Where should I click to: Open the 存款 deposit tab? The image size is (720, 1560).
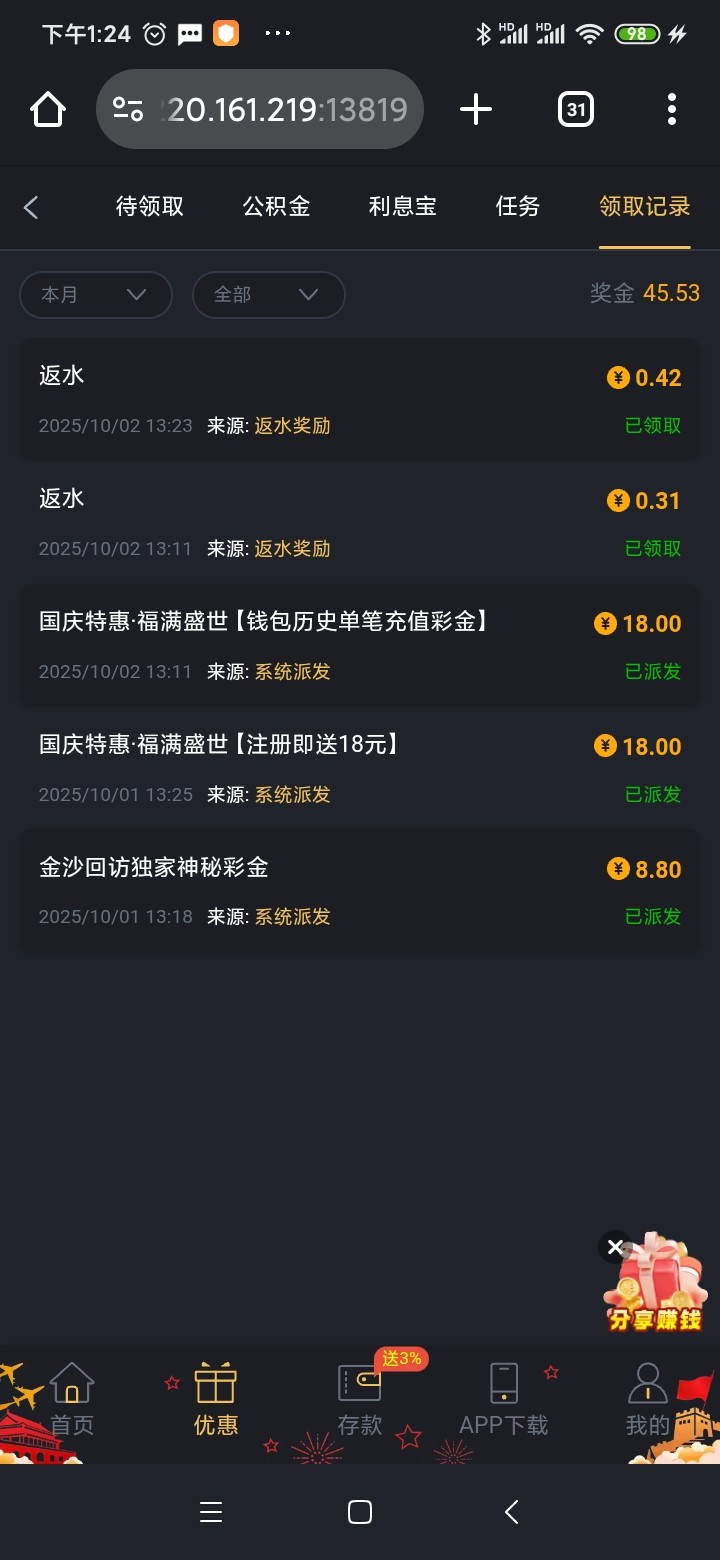(360, 1398)
